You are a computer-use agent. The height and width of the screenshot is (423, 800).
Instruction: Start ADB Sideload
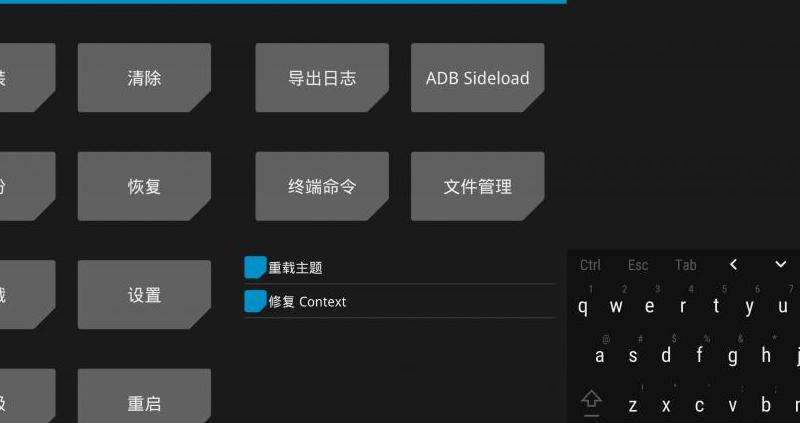tap(477, 78)
